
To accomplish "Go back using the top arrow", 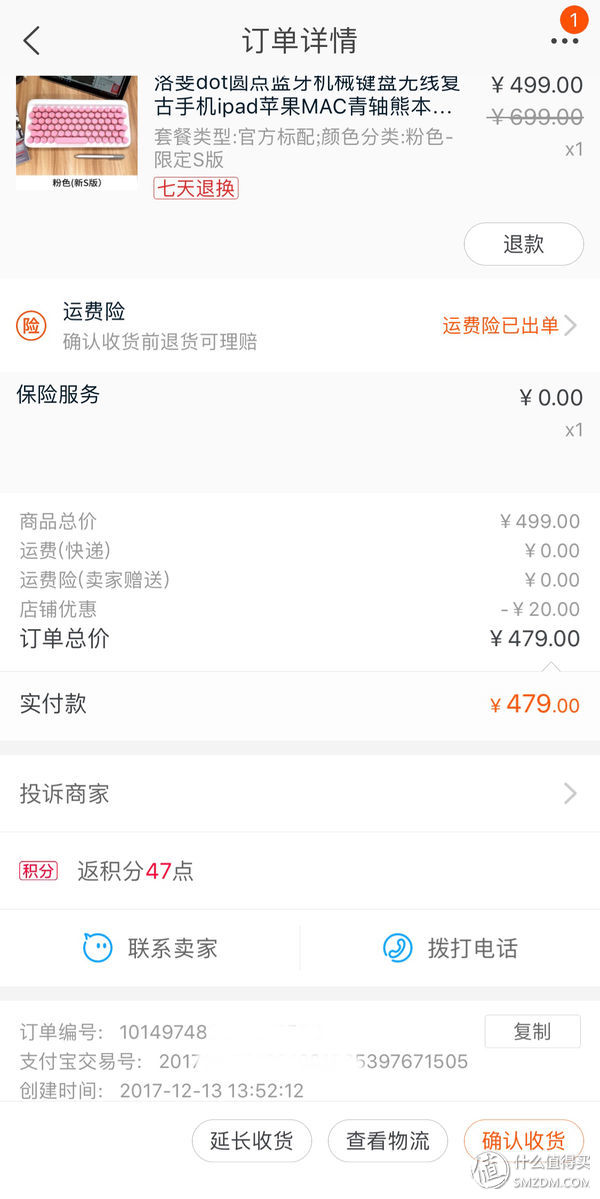I will click(31, 41).
